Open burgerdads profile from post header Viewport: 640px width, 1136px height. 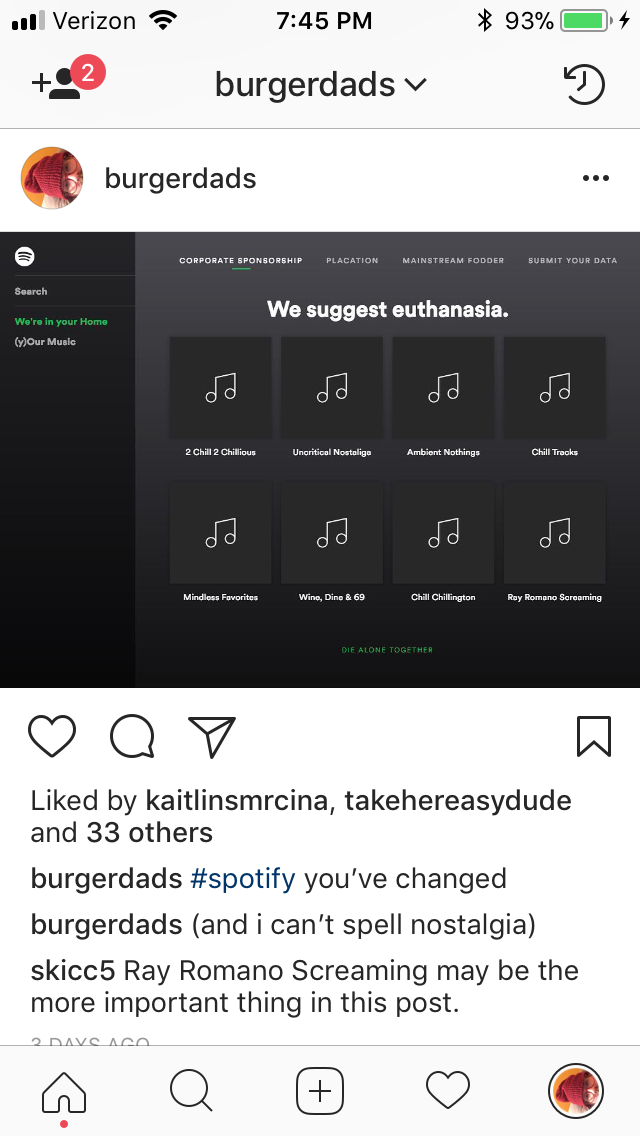[181, 179]
